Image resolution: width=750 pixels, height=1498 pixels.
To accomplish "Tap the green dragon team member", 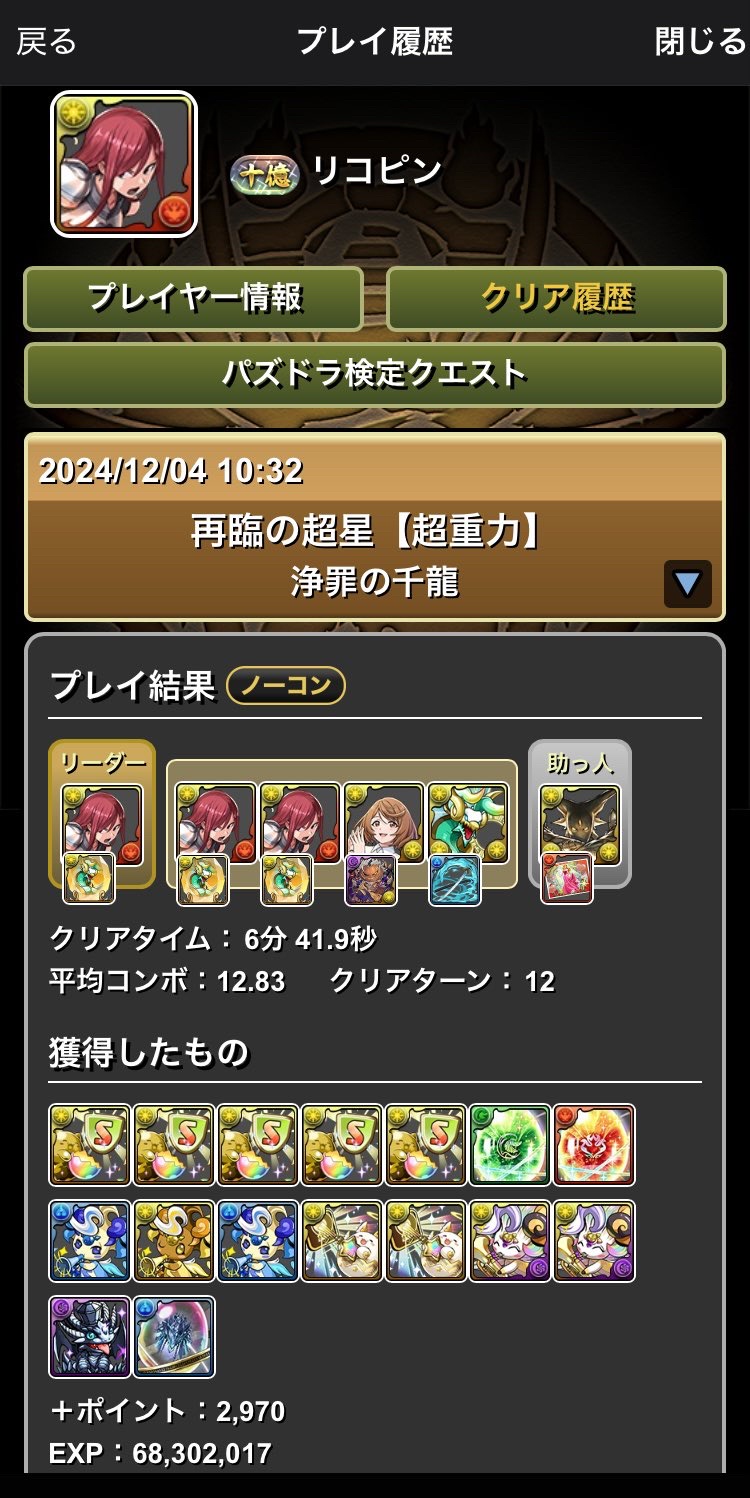I will click(468, 823).
